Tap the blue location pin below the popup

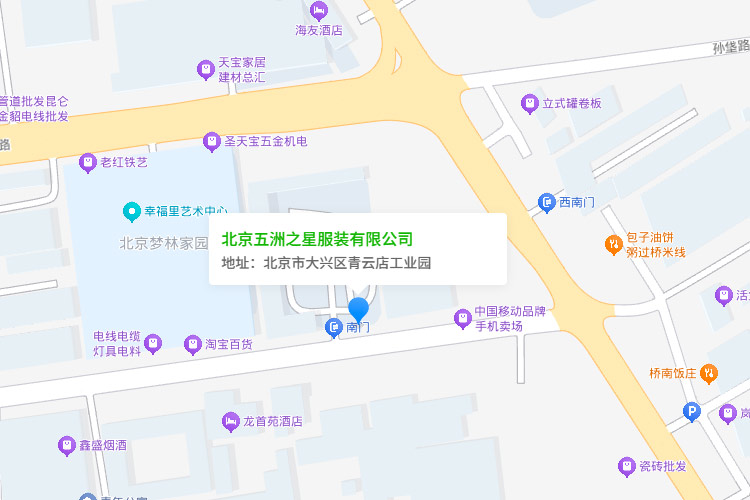358,310
